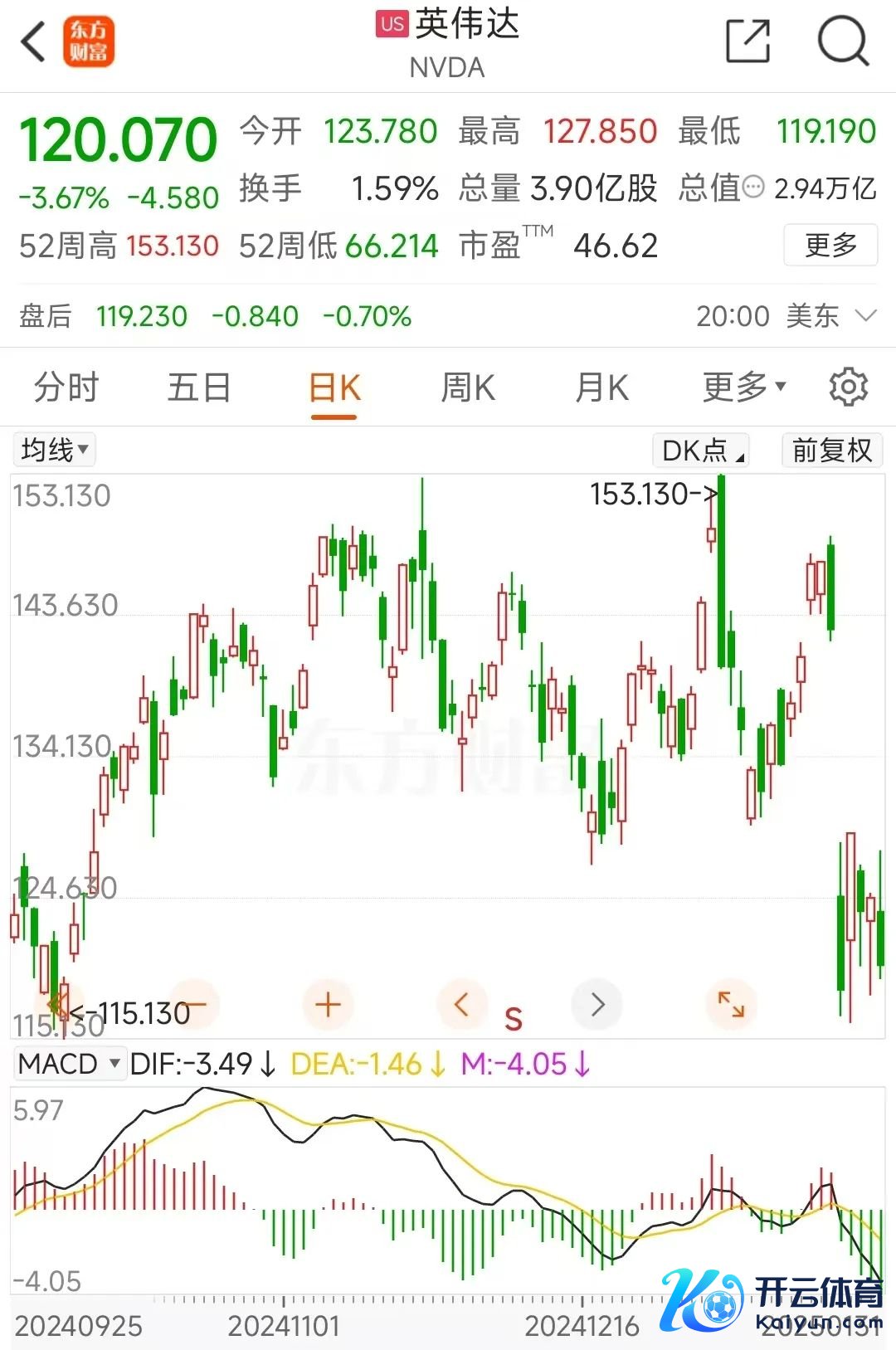Open the 更多 chart period dropdown
Screen dimensions: 896x1350
point(743,387)
